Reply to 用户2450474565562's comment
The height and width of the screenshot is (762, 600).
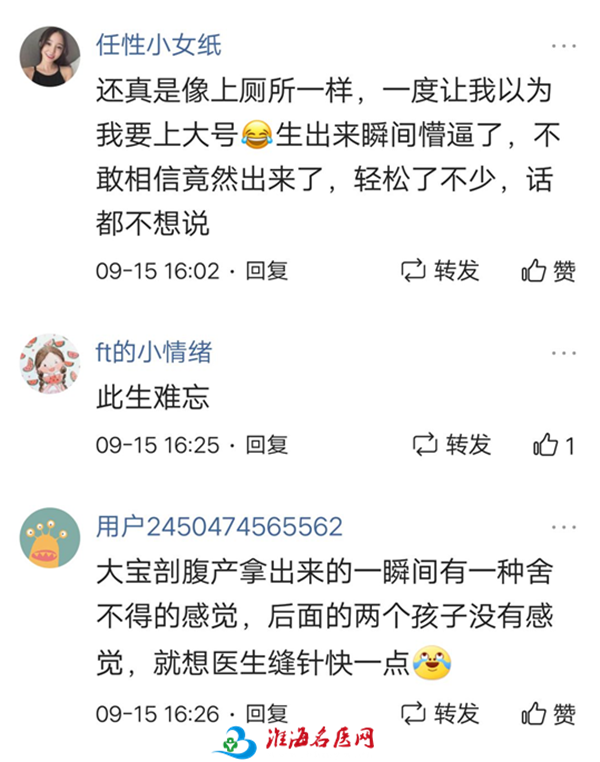click(267, 713)
